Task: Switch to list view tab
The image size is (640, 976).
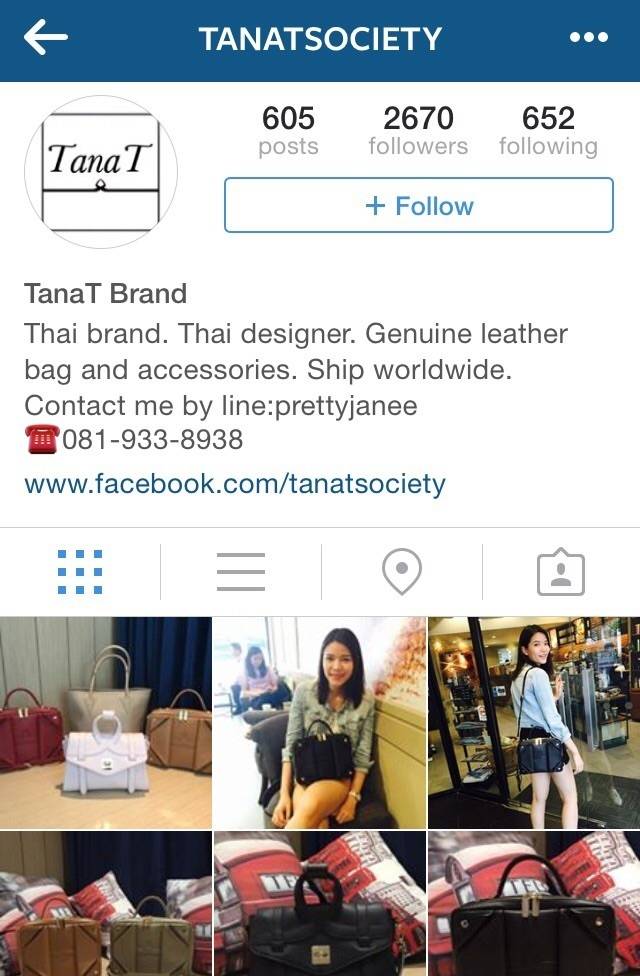Action: tap(241, 572)
